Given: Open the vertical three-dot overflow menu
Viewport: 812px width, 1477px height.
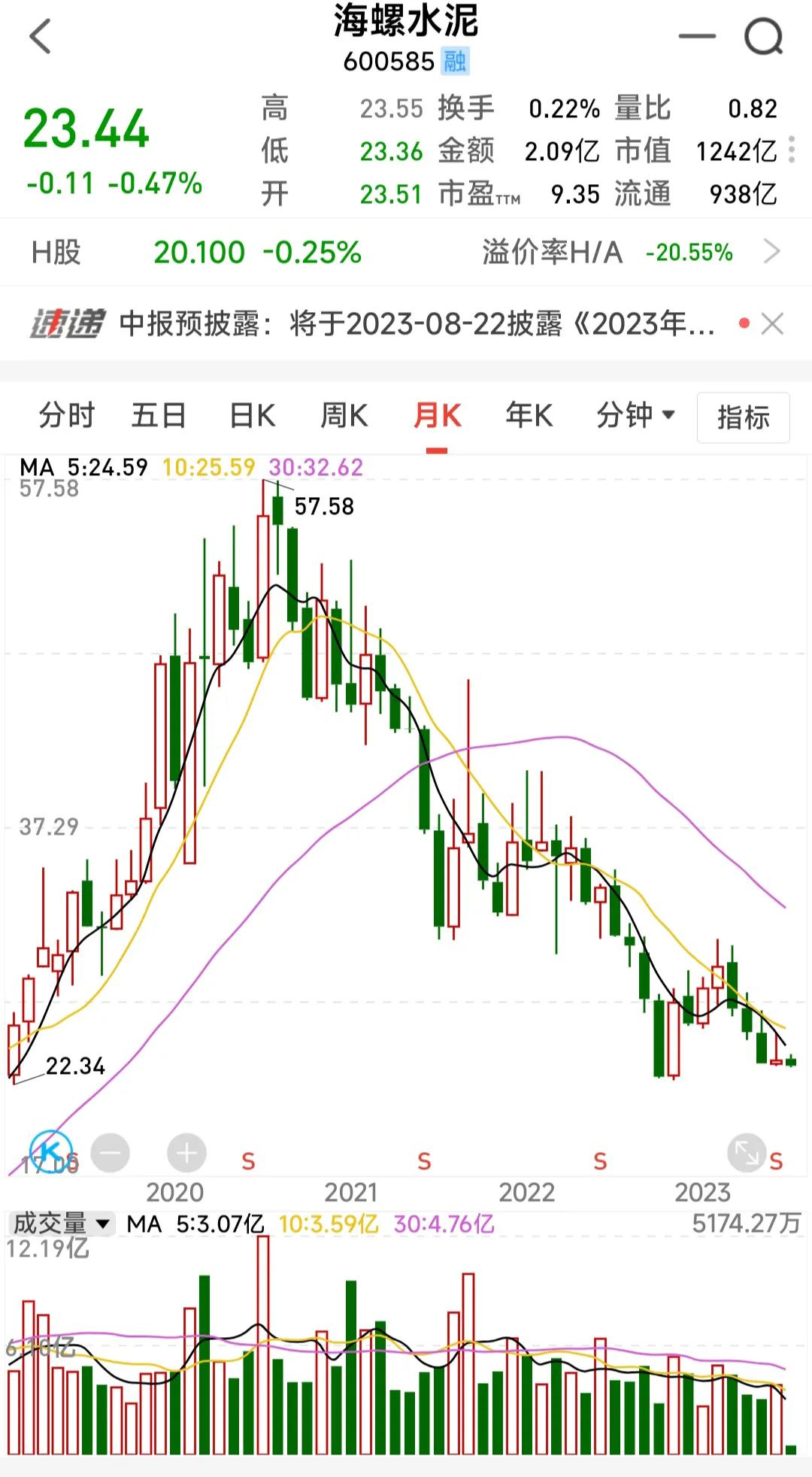Looking at the screenshot, I should 791,150.
